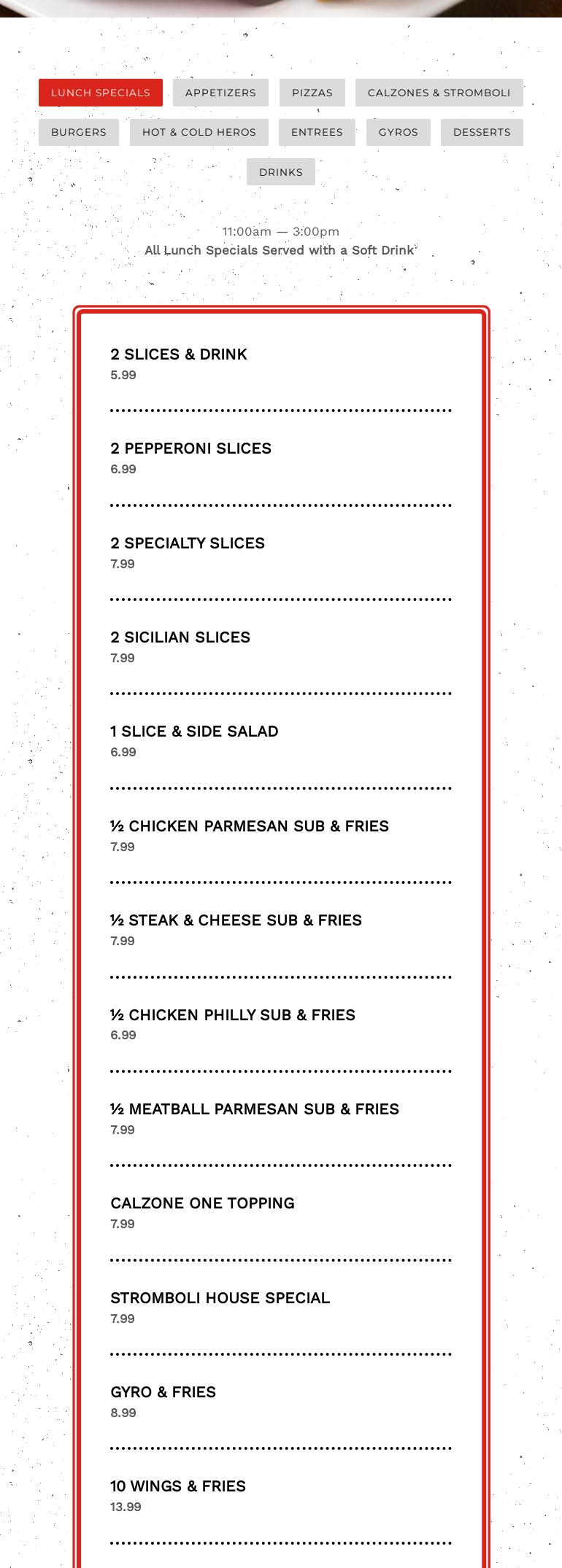
Task: Open the Pizzas menu section
Action: [x=312, y=93]
